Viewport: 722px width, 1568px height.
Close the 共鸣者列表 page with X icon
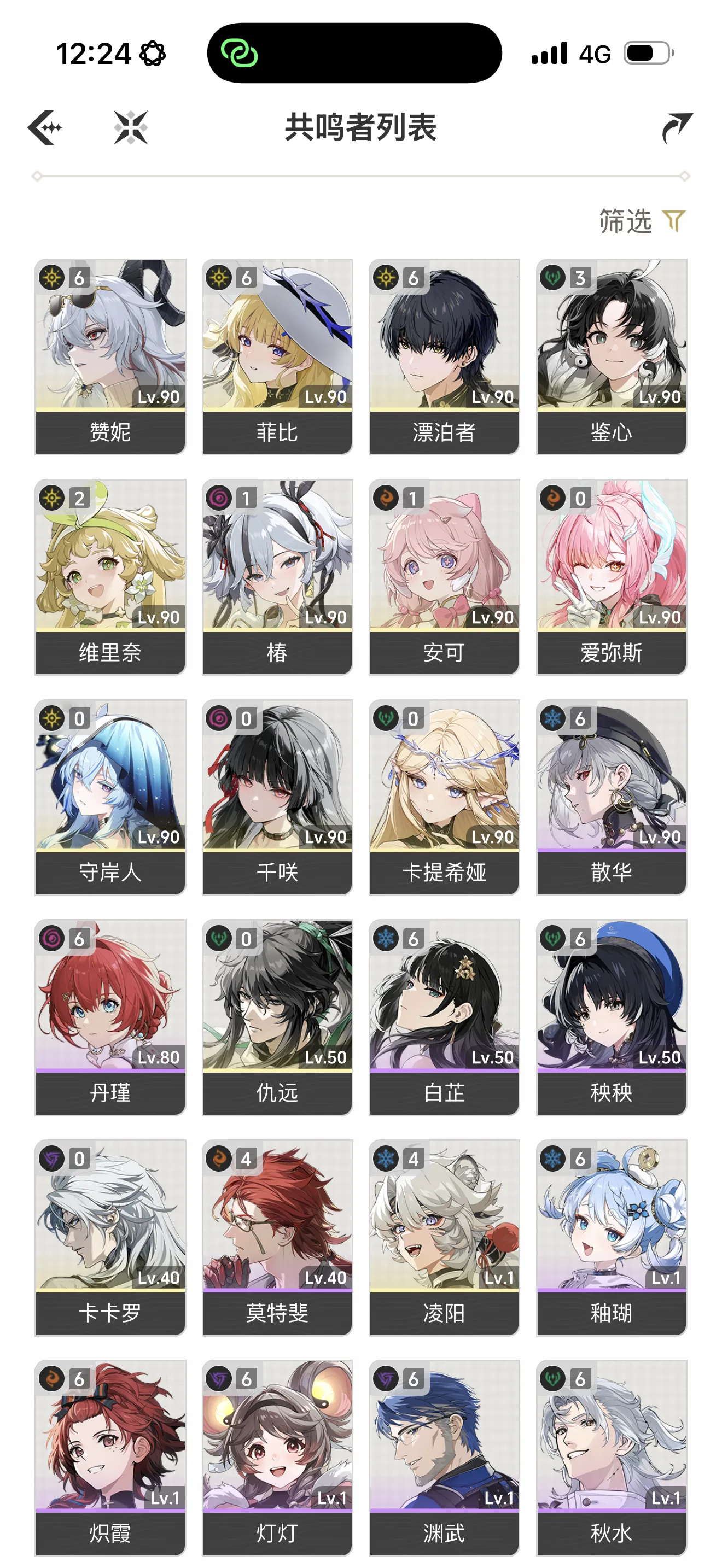coord(131,128)
